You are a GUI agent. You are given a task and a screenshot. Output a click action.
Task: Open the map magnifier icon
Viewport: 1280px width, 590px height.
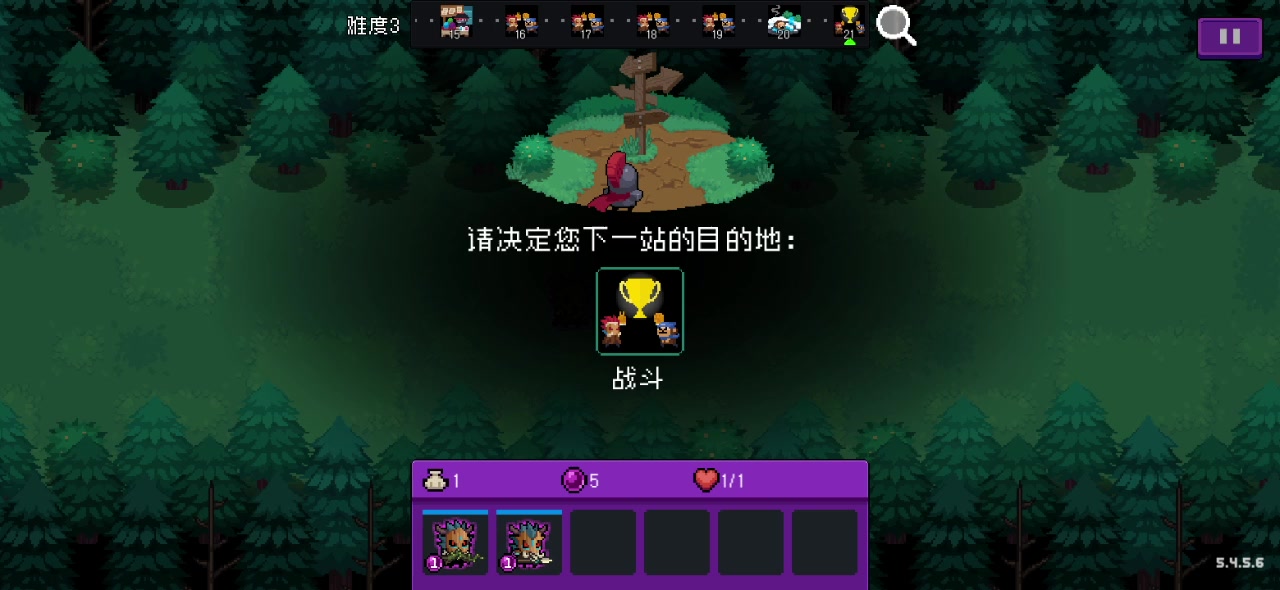(x=895, y=25)
